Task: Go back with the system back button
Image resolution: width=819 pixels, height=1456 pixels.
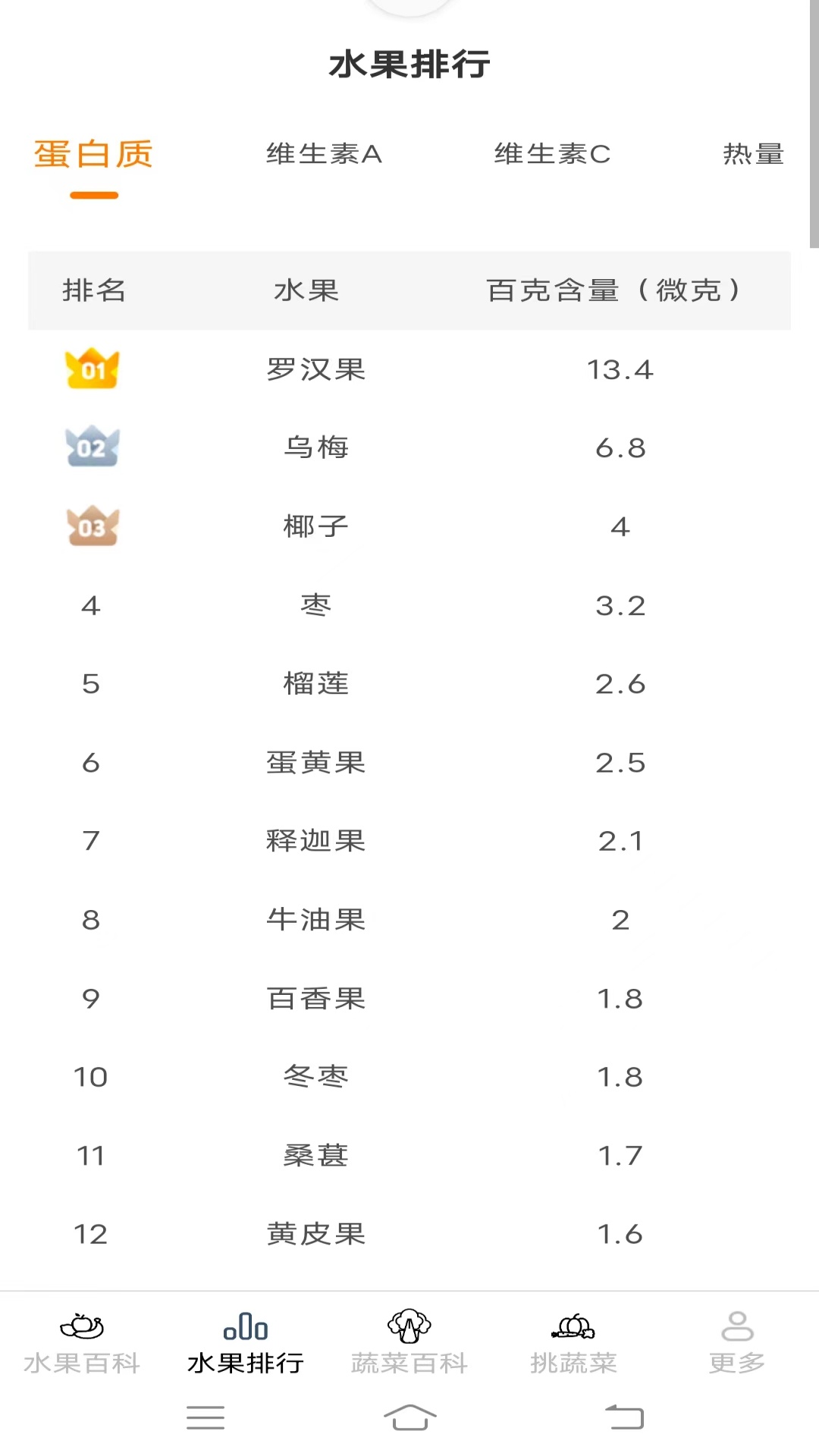Action: pyautogui.click(x=624, y=1417)
